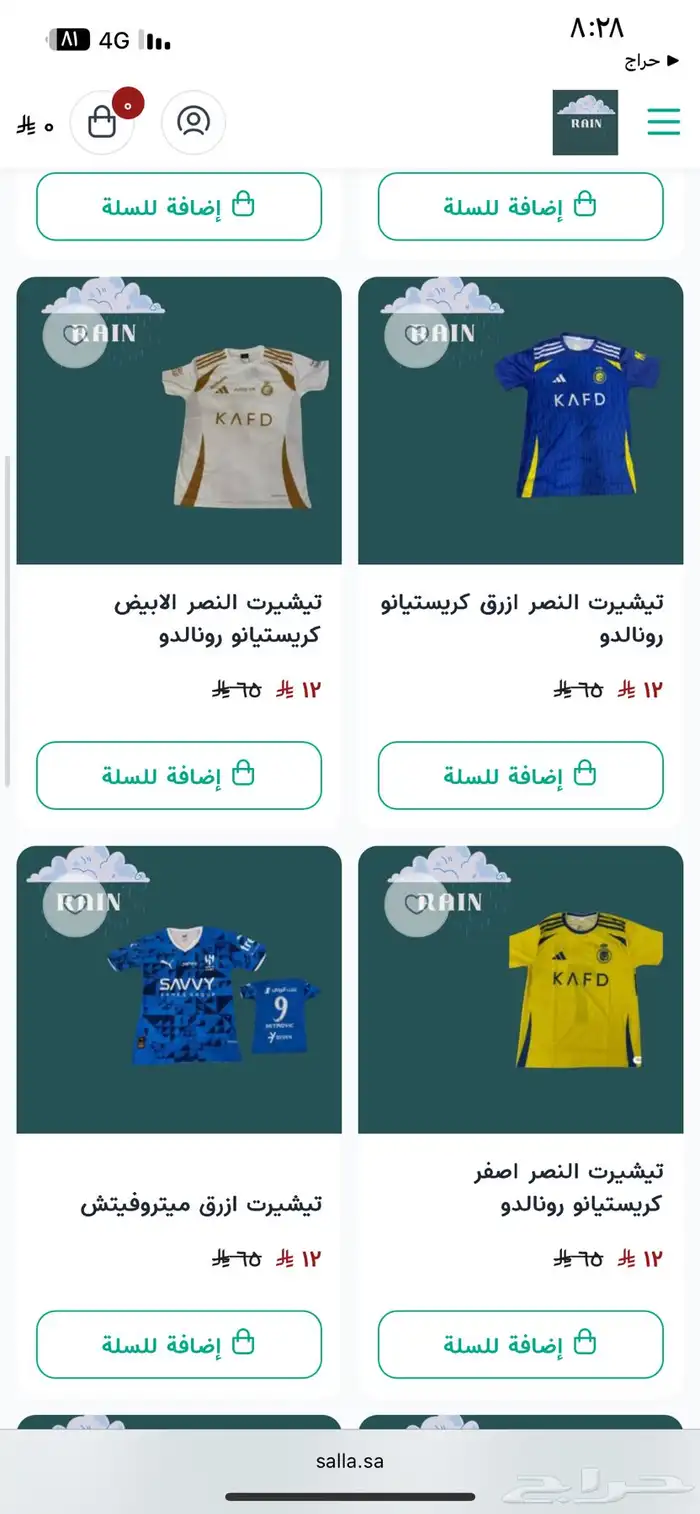Open the hamburger menu

coord(663,122)
